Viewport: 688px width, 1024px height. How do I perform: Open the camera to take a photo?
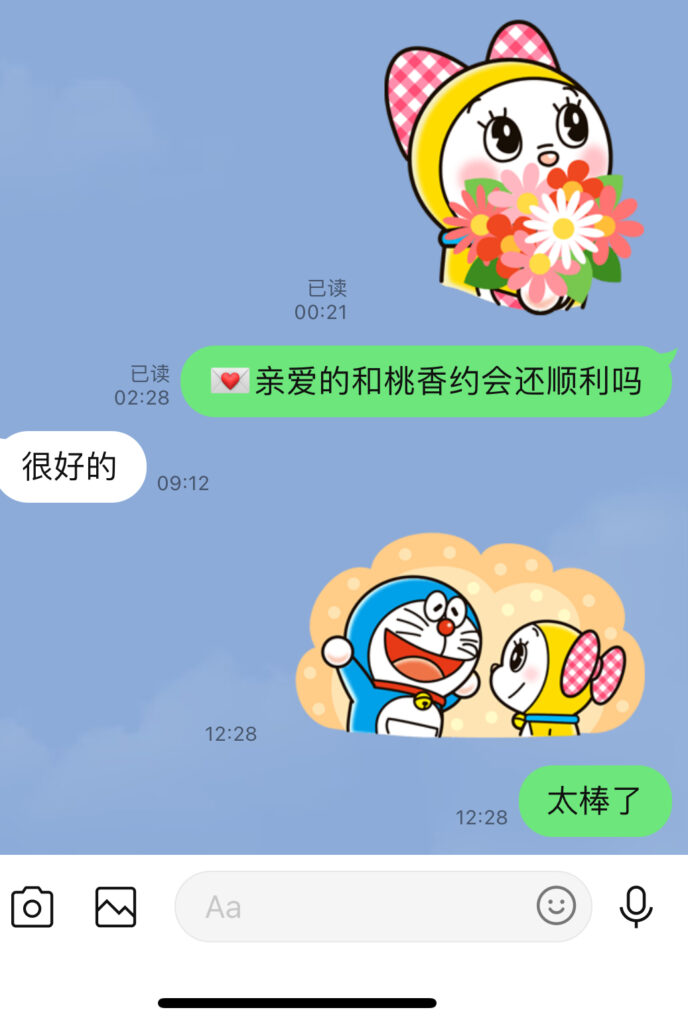coord(32,907)
